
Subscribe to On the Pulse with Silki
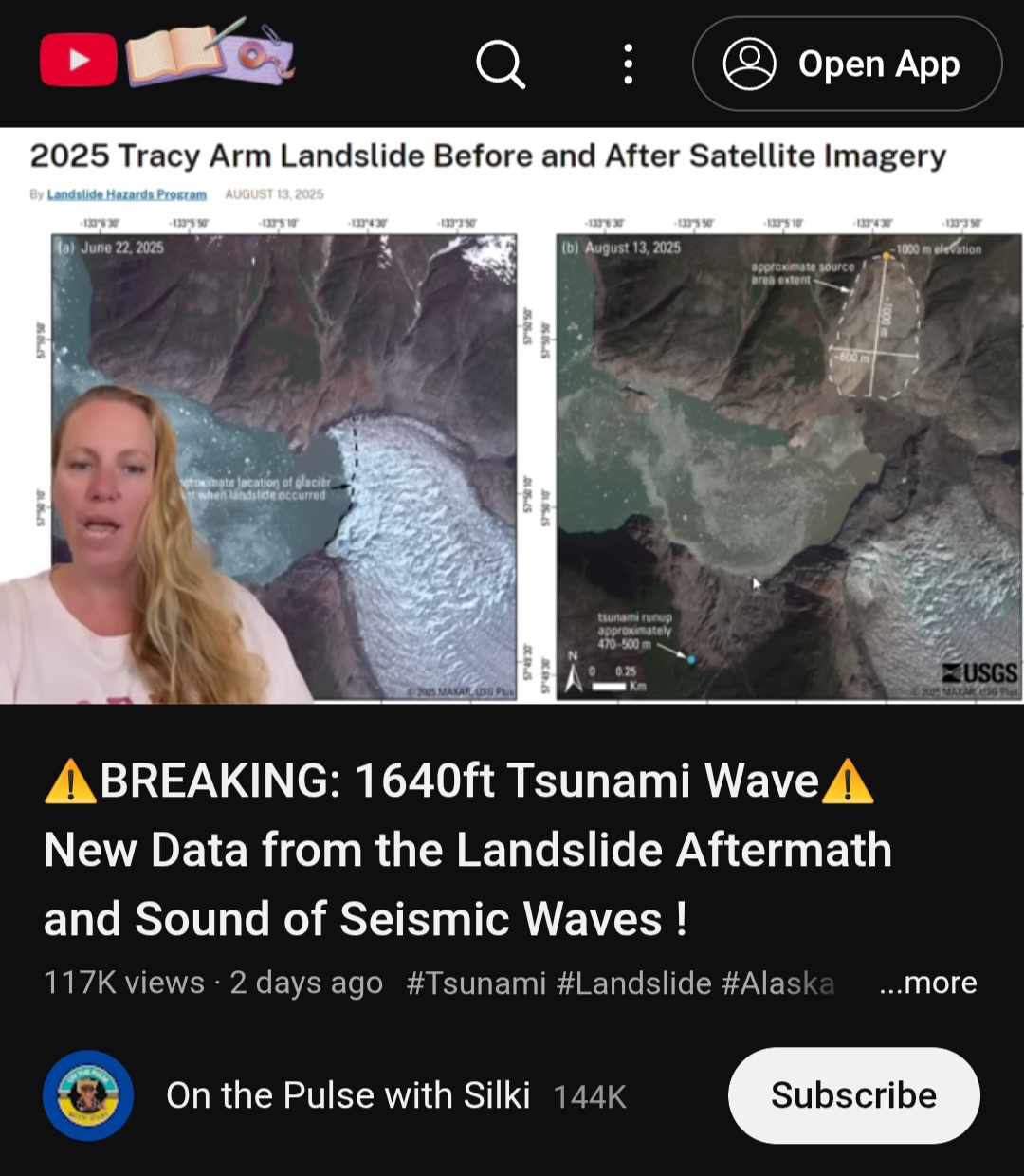point(853,1095)
